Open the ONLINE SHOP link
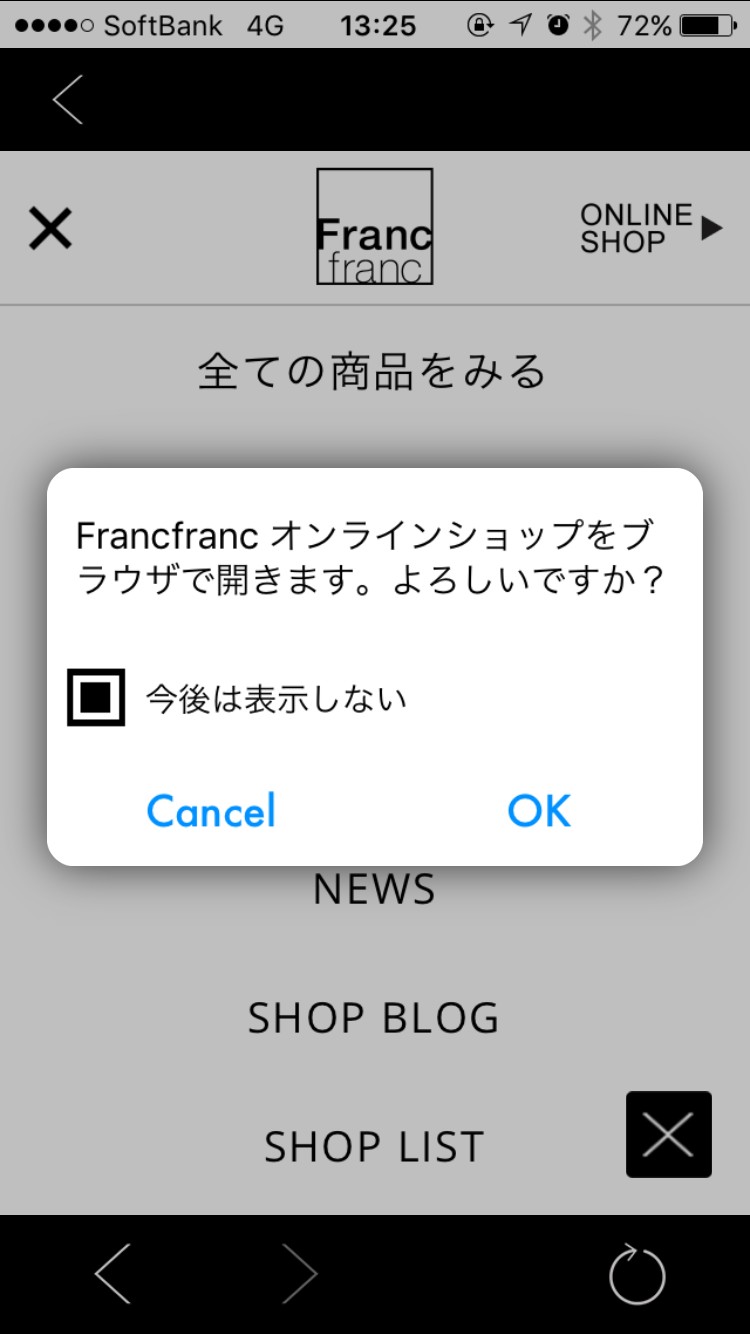 pyautogui.click(x=650, y=229)
